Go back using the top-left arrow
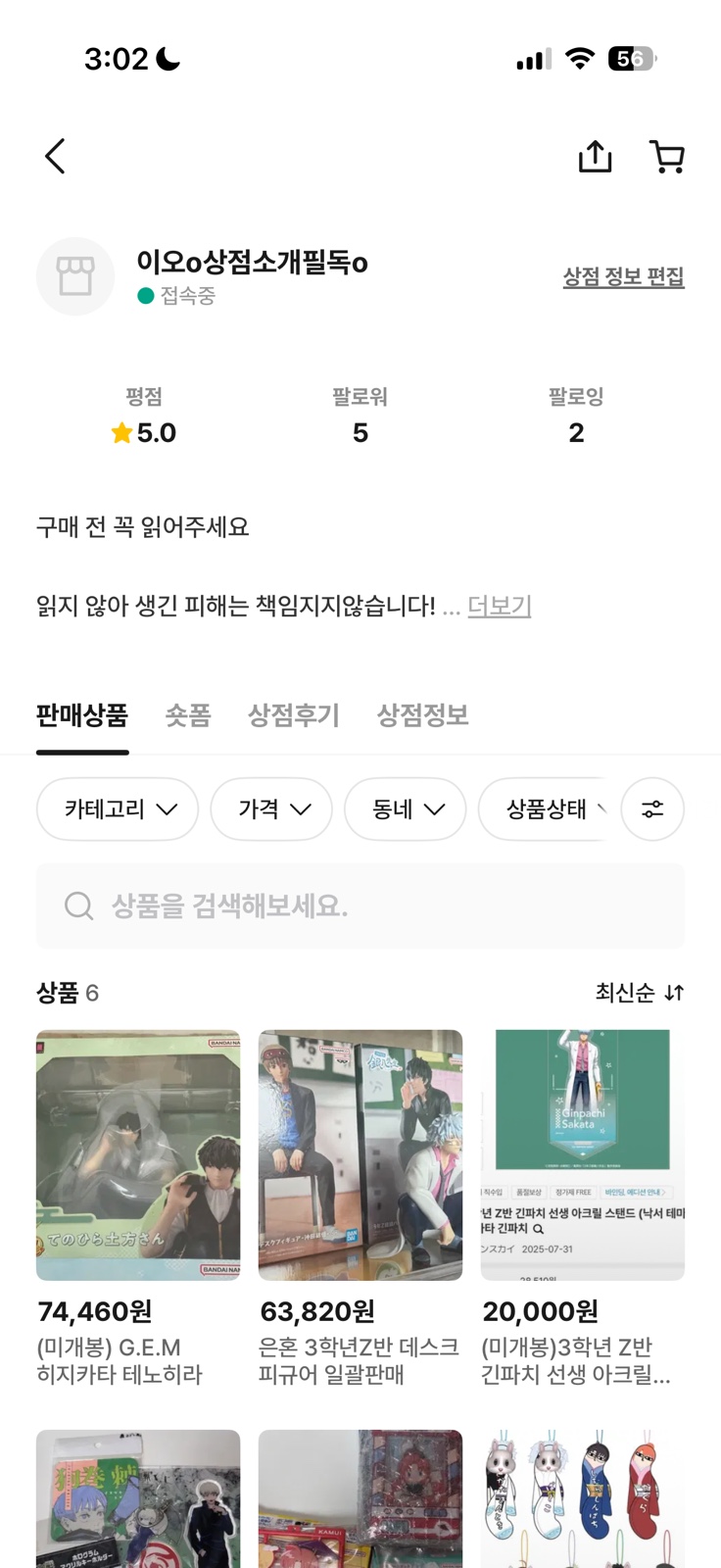Viewport: 721px width, 1568px height. (x=56, y=156)
